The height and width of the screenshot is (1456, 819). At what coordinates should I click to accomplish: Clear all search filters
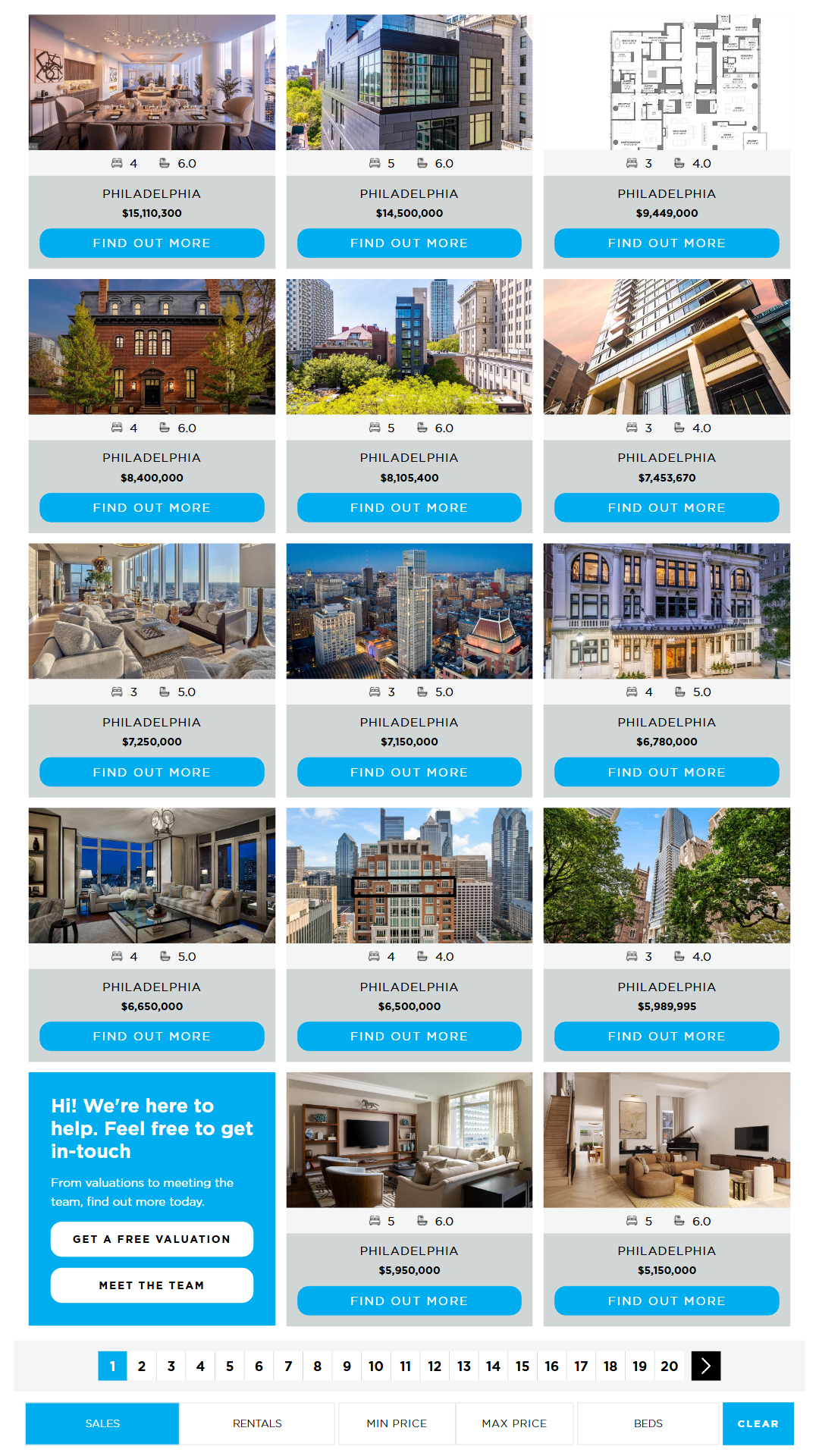[x=758, y=1423]
